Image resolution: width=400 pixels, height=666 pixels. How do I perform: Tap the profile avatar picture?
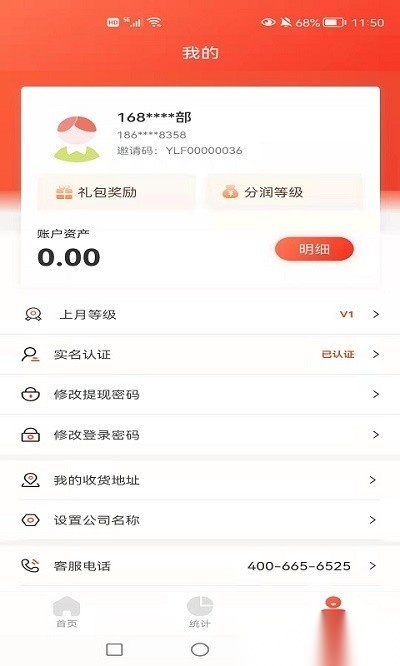click(77, 138)
